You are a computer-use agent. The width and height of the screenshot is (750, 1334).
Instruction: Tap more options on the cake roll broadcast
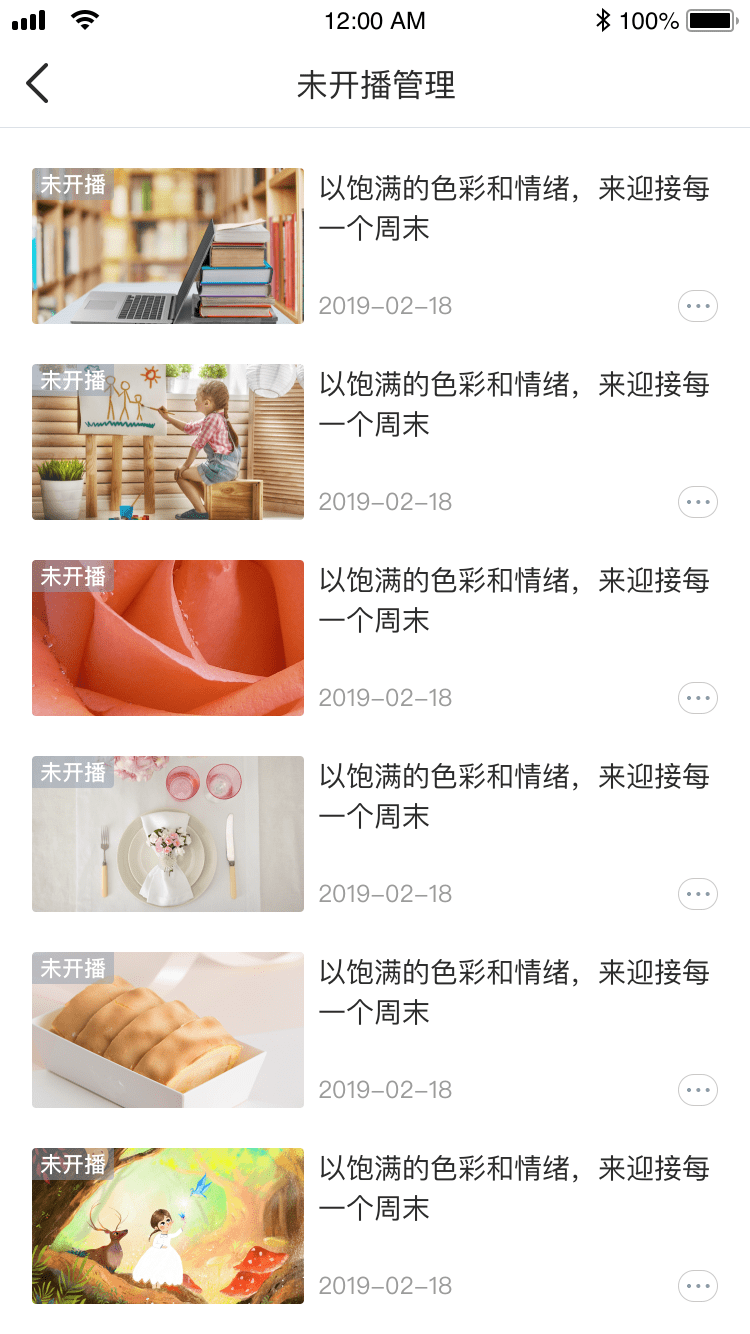697,1090
